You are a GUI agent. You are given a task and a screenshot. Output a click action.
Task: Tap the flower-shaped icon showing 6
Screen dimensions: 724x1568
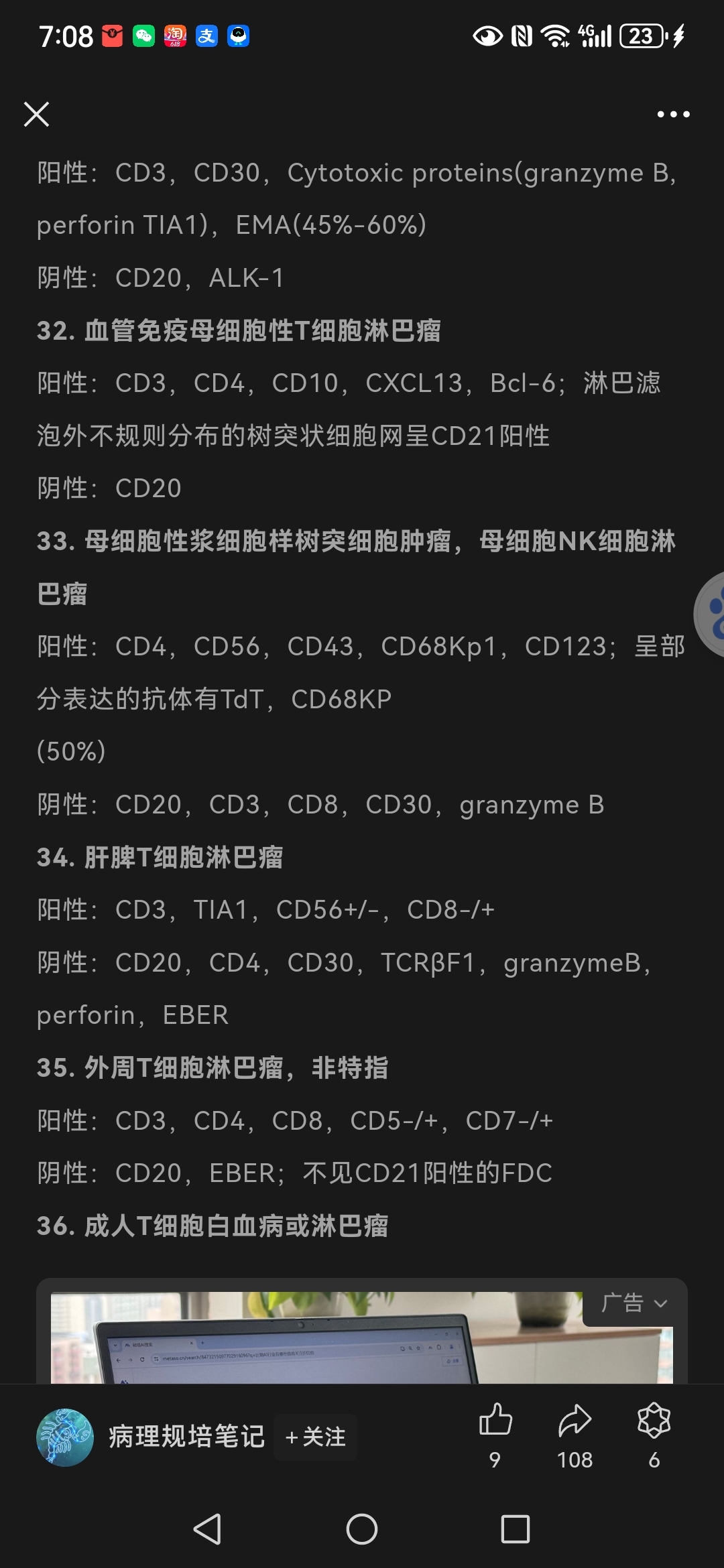point(654,1420)
